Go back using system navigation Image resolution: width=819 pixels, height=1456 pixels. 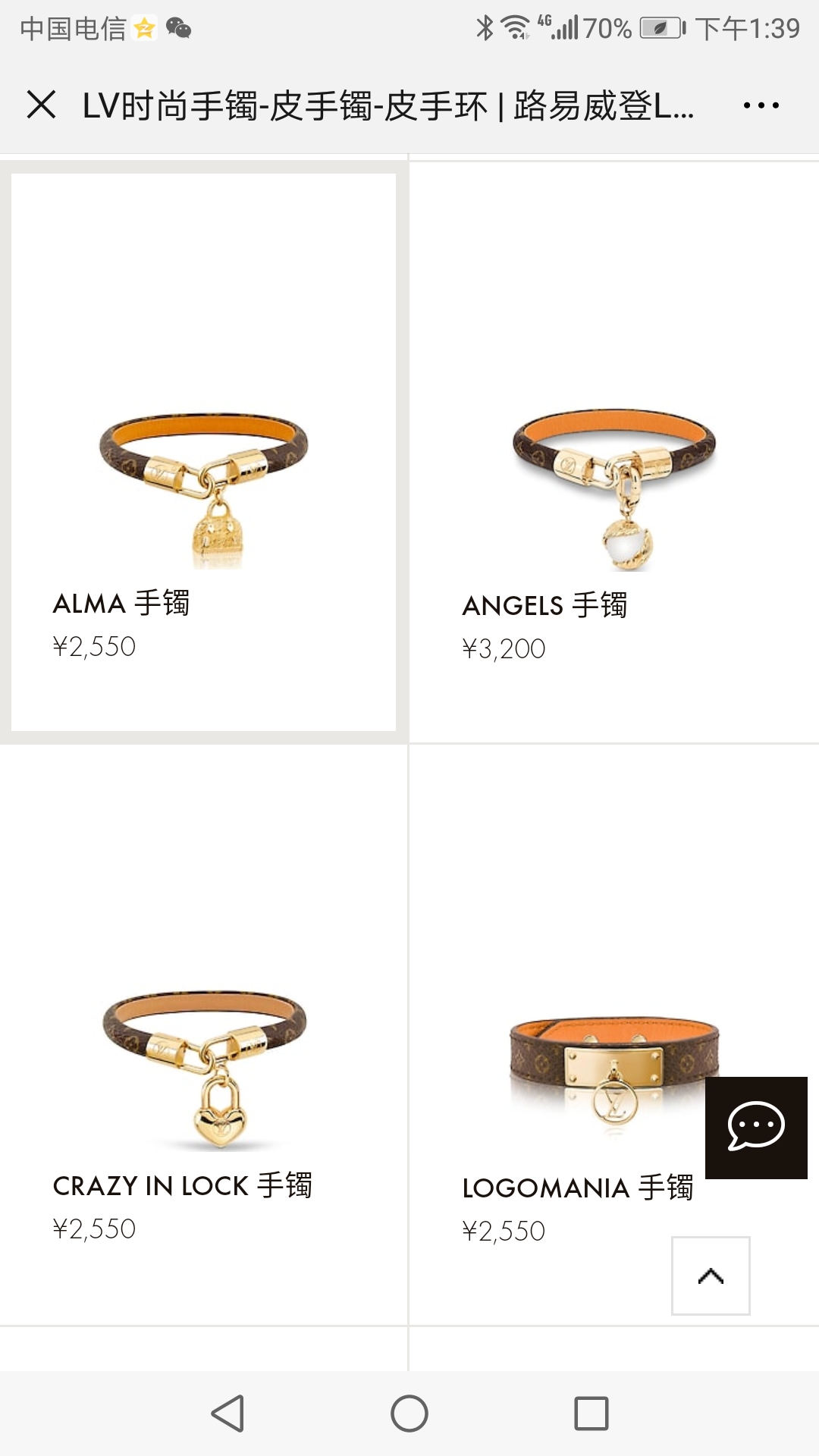pyautogui.click(x=227, y=1414)
